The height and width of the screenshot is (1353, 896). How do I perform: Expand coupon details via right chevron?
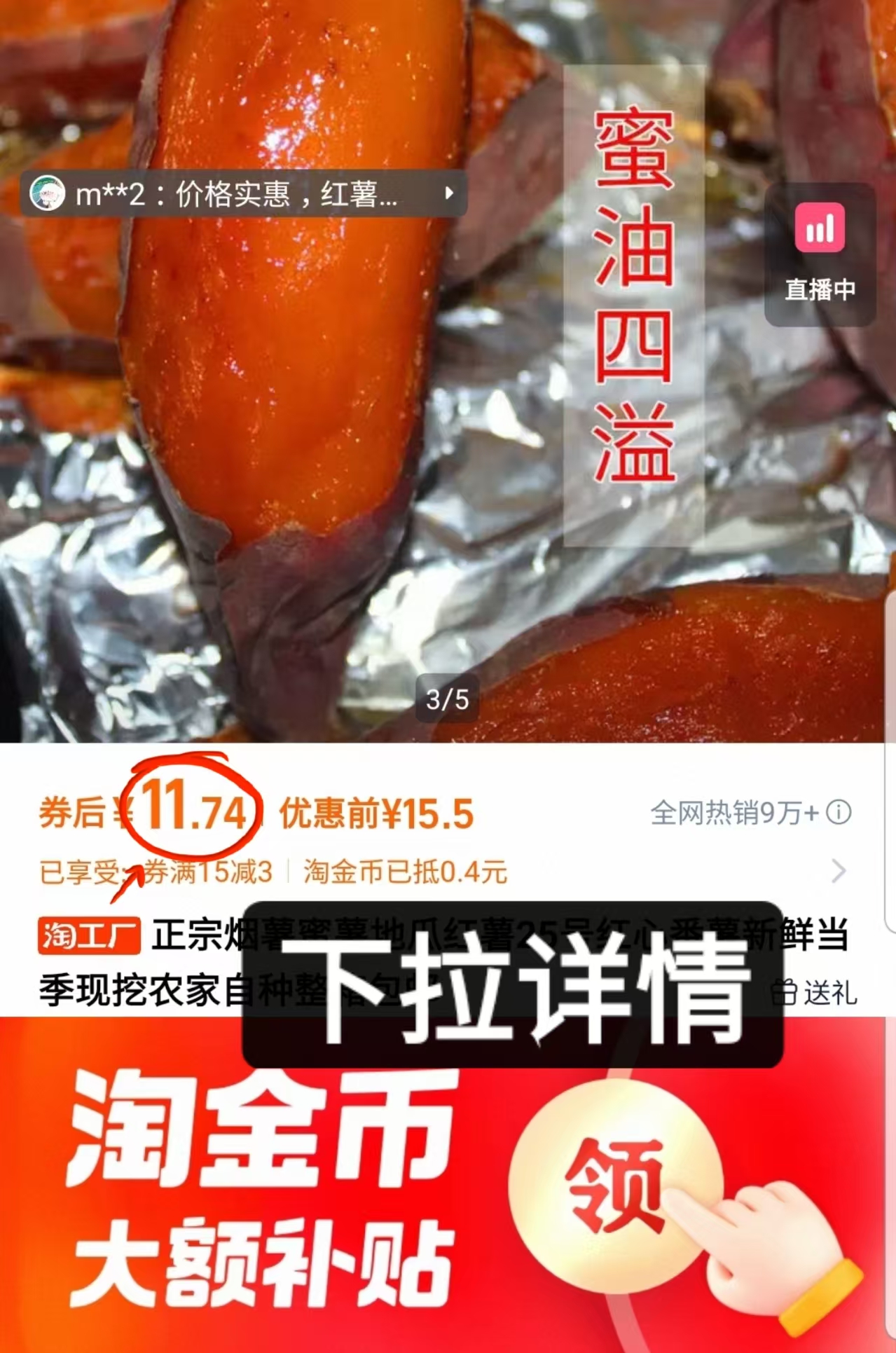click(840, 871)
